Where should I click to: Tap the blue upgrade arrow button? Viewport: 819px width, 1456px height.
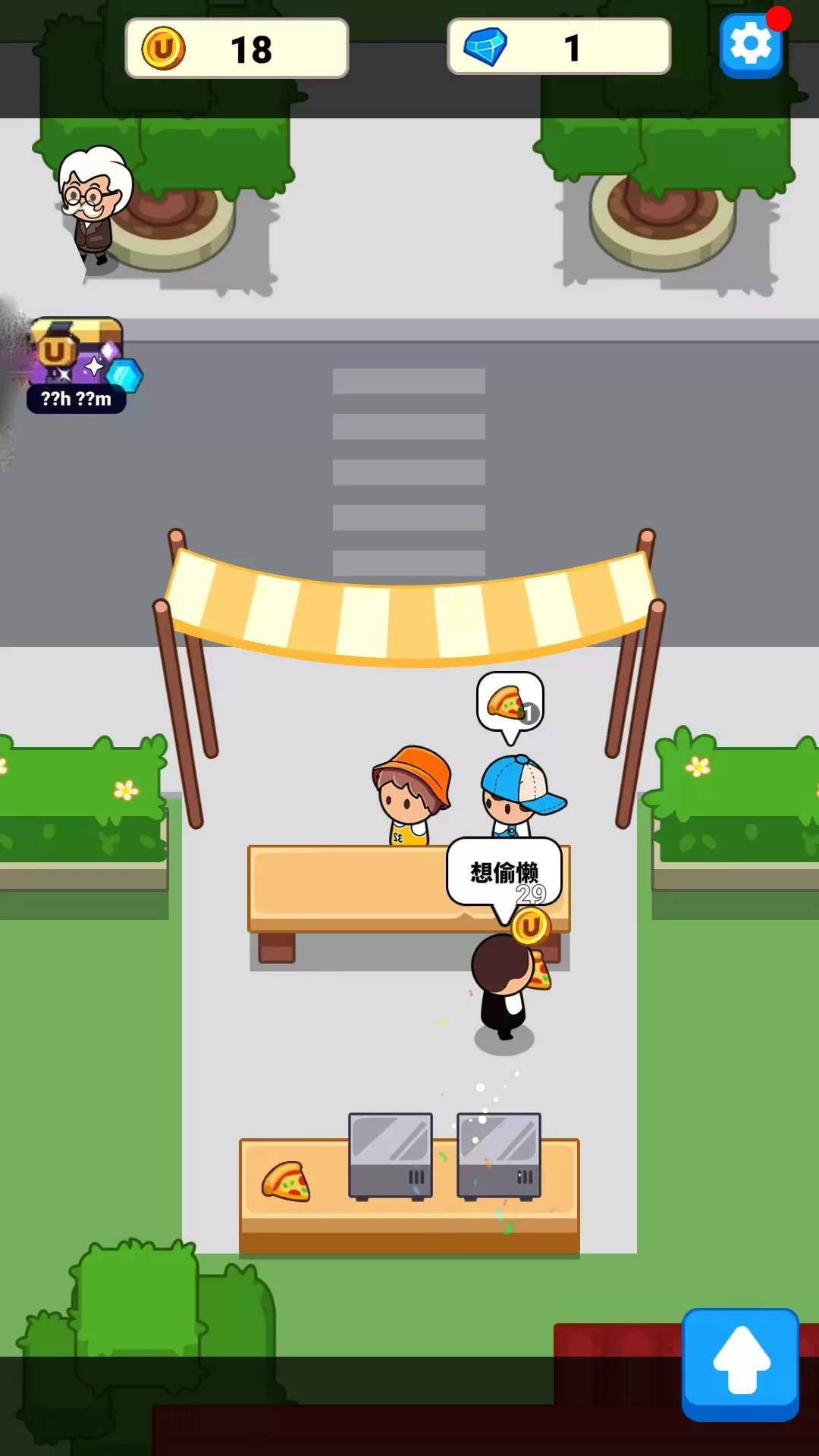pyautogui.click(x=740, y=1364)
